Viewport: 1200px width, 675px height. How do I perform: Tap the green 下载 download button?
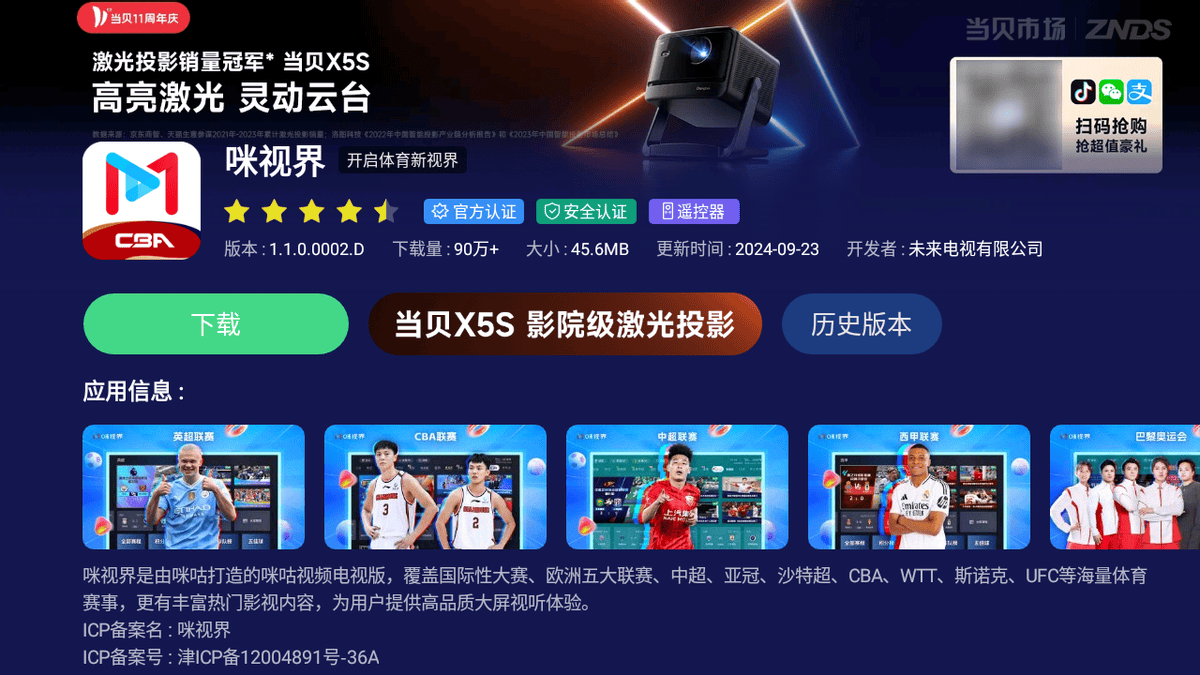[x=216, y=324]
